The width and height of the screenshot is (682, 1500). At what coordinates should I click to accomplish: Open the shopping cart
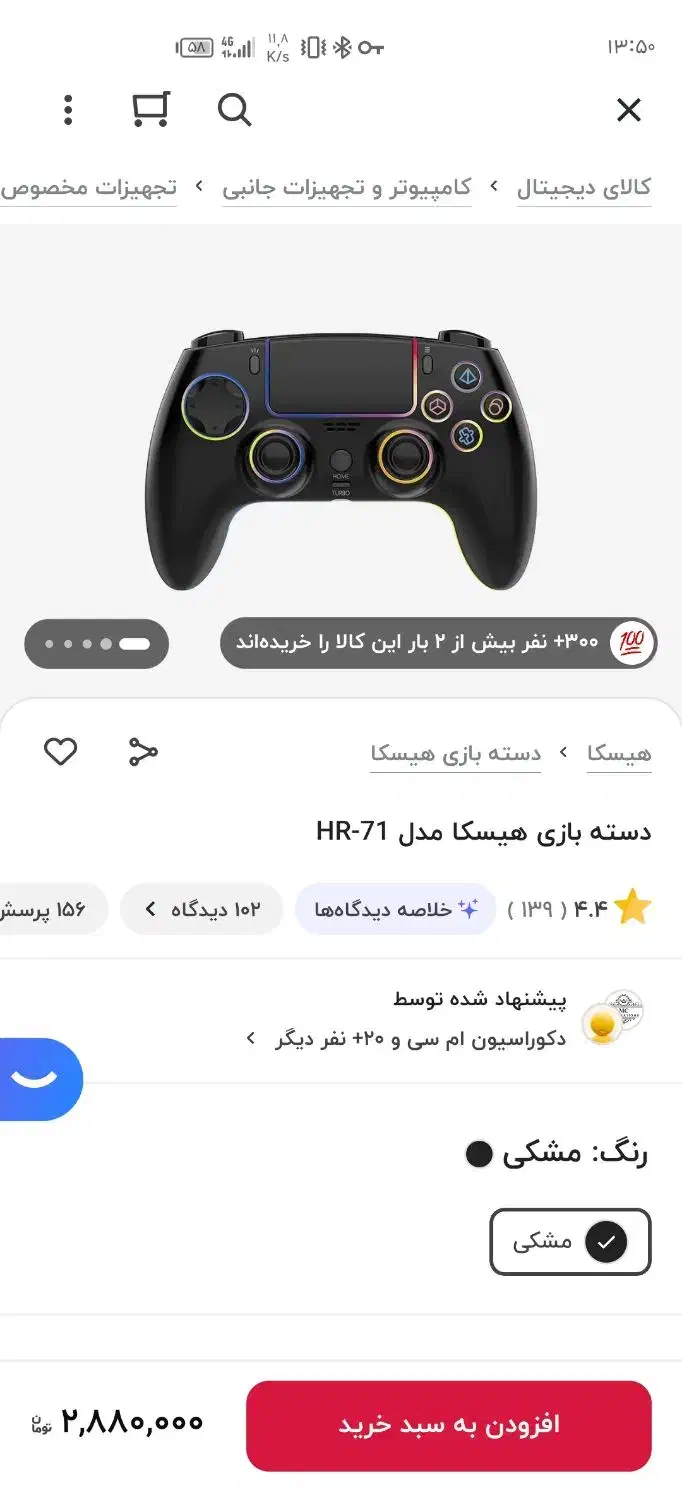[x=151, y=109]
